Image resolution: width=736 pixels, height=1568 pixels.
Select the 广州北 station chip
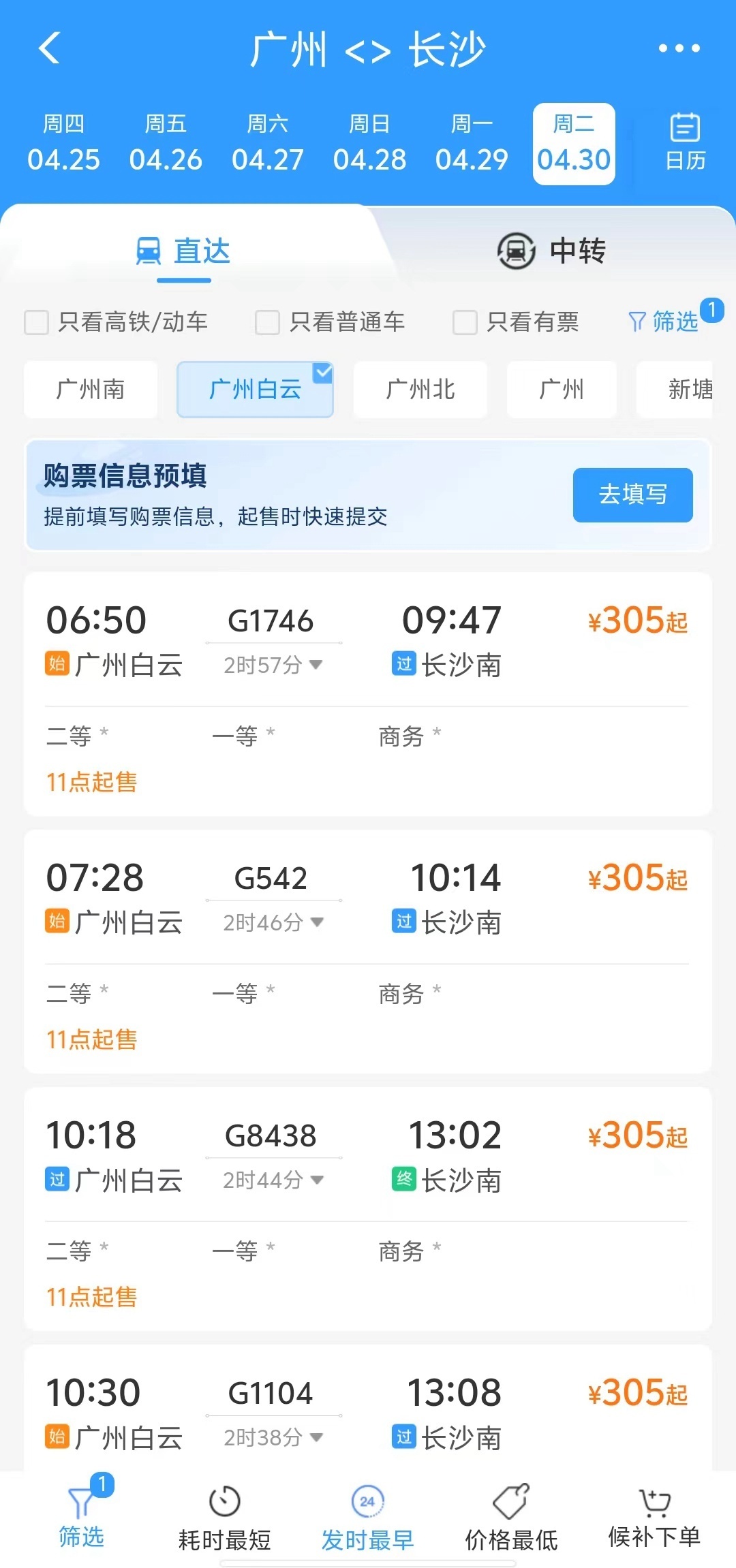click(420, 390)
